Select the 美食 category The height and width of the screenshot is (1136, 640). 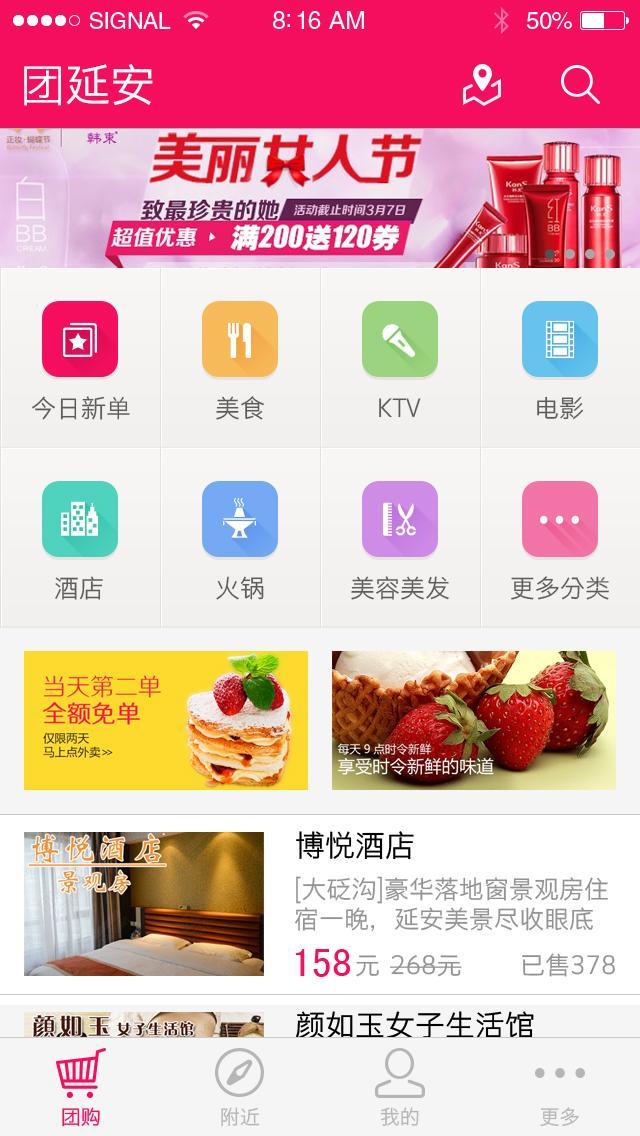coord(240,359)
